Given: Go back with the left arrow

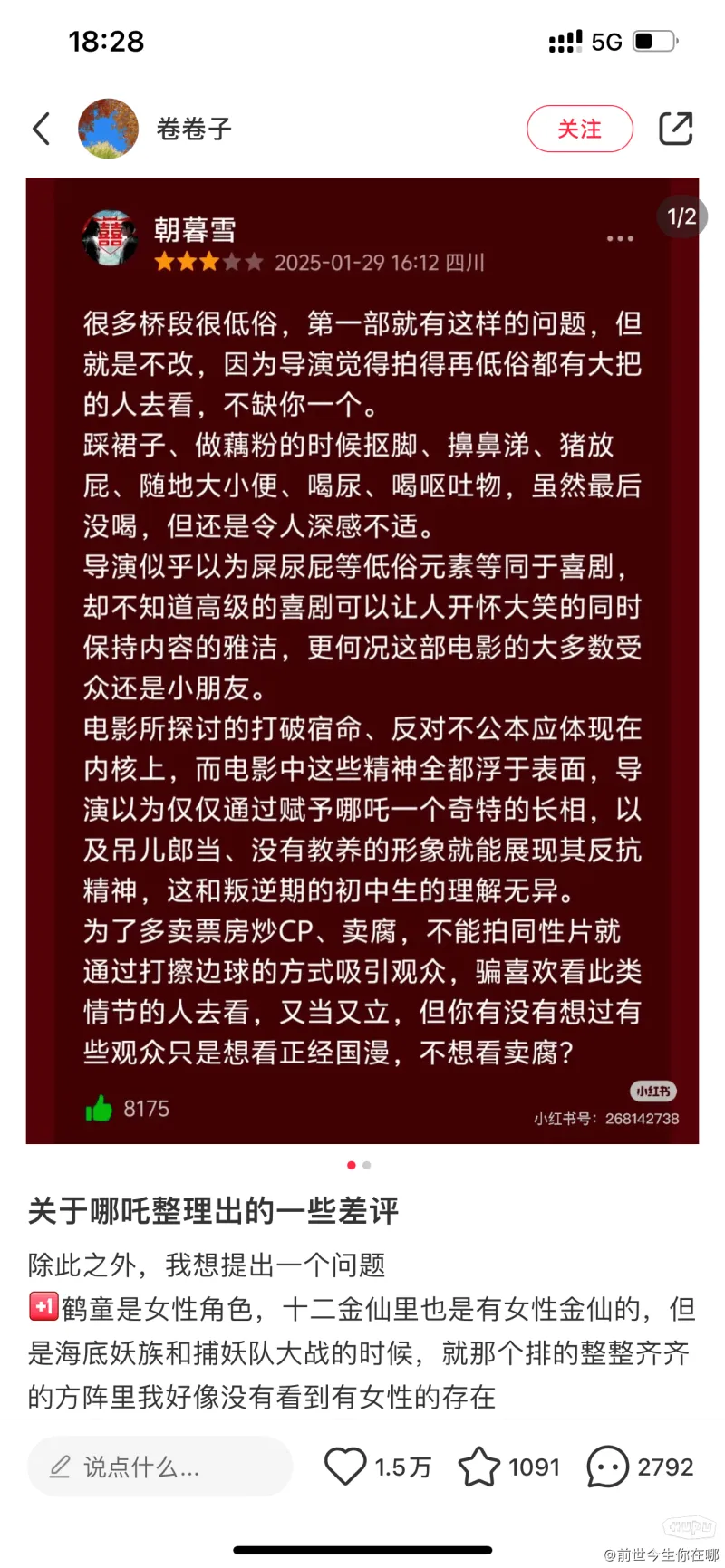Looking at the screenshot, I should pyautogui.click(x=42, y=129).
